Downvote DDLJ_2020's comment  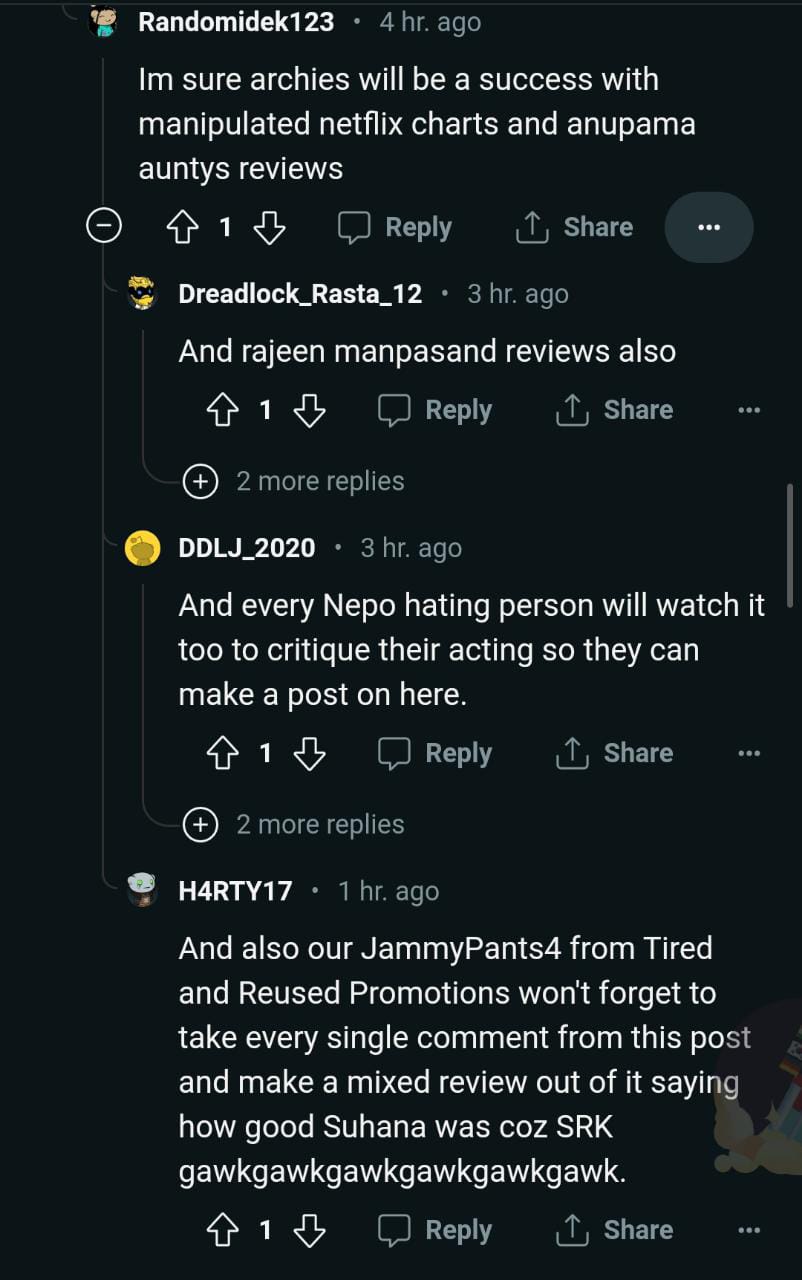(x=310, y=754)
